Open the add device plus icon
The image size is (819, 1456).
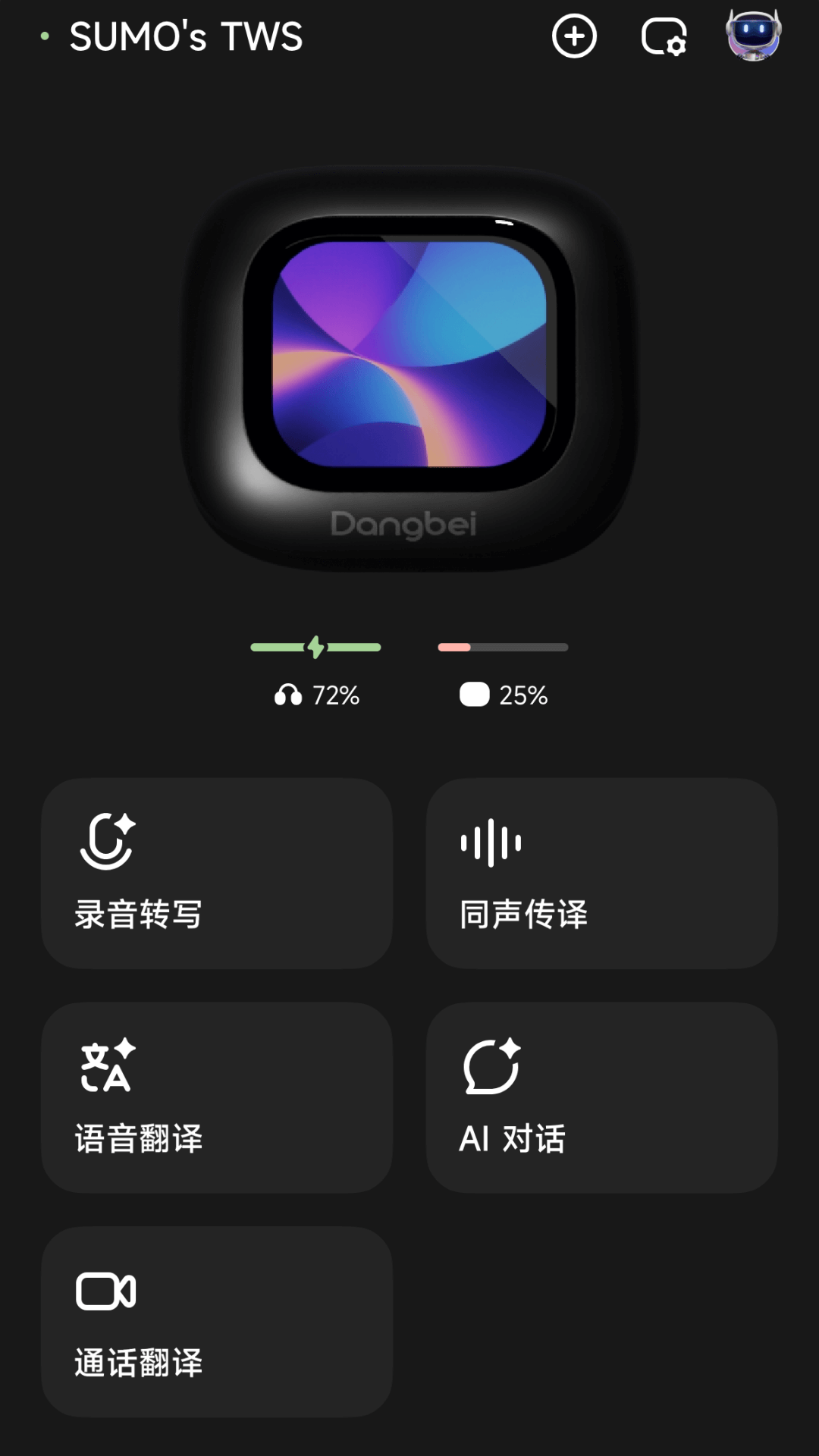575,36
